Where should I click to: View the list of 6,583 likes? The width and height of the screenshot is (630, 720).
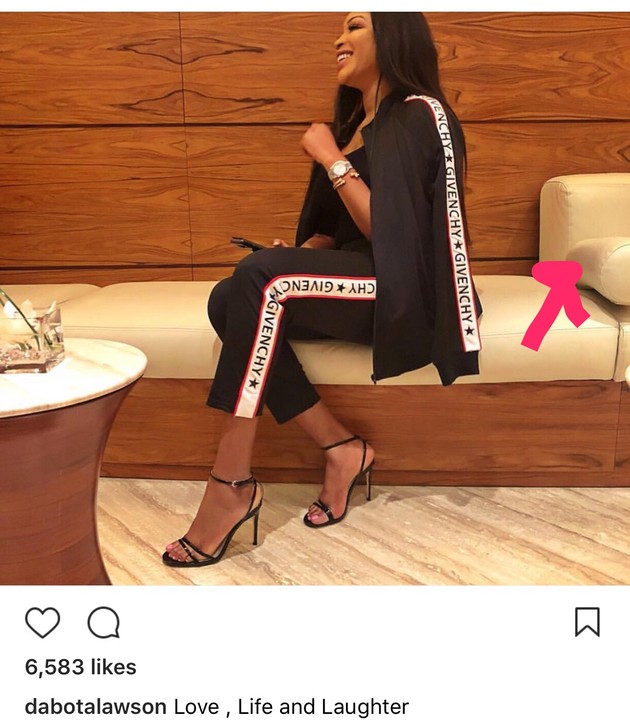(x=81, y=667)
